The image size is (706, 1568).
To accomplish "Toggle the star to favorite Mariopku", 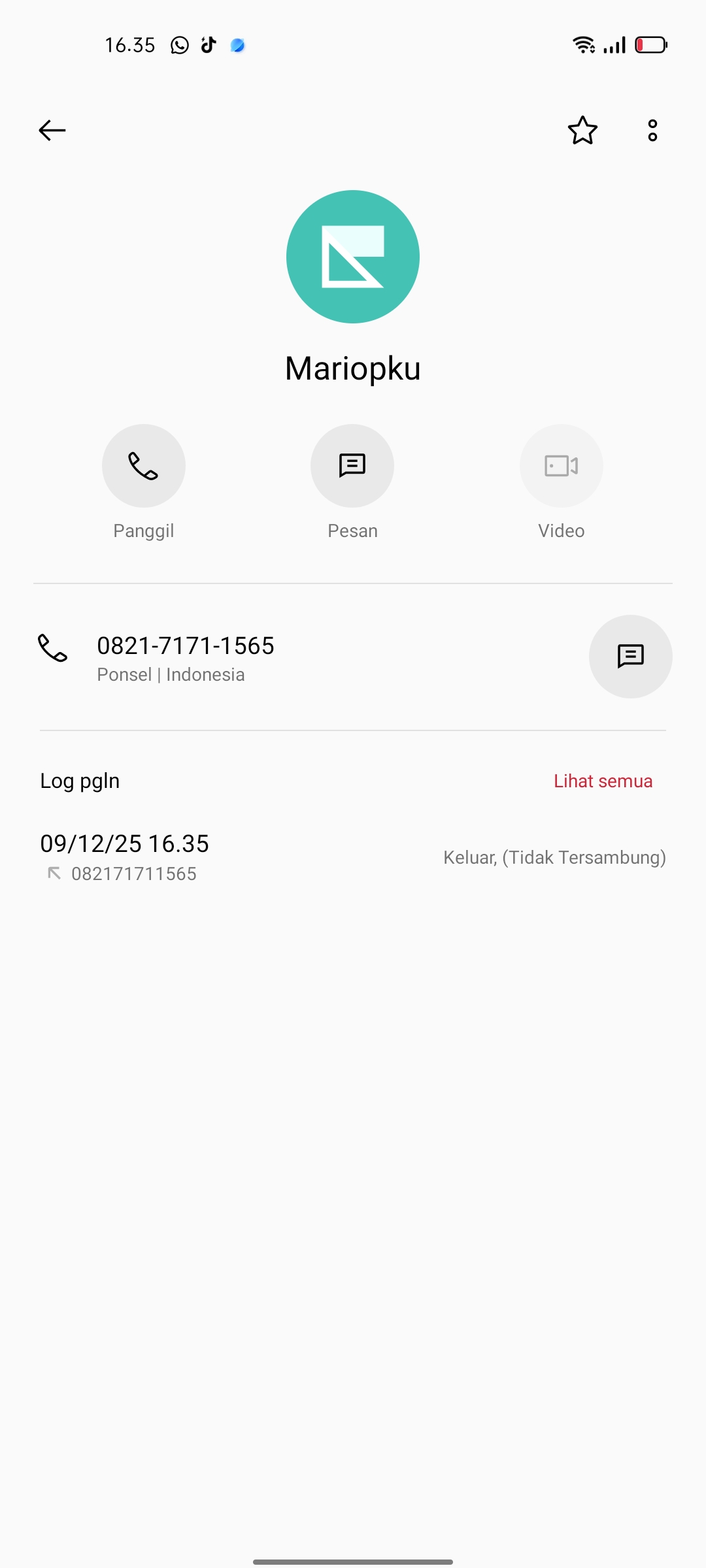I will point(582,130).
